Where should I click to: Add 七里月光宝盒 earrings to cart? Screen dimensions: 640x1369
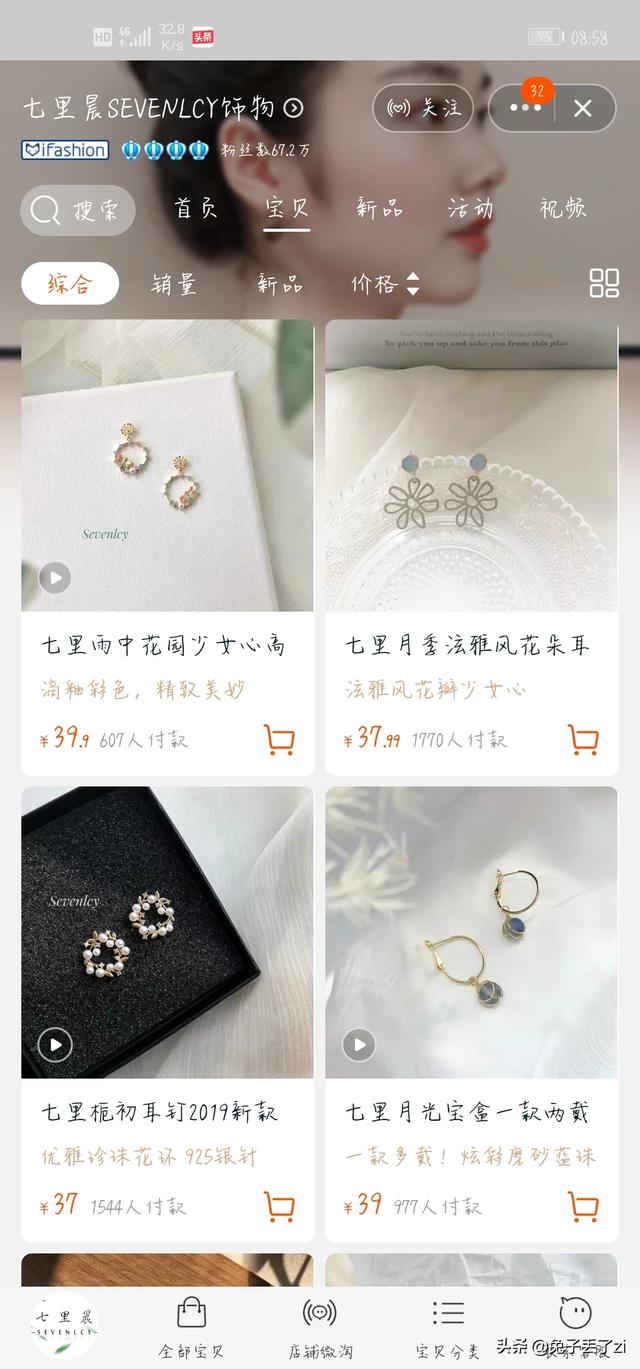pos(583,1205)
